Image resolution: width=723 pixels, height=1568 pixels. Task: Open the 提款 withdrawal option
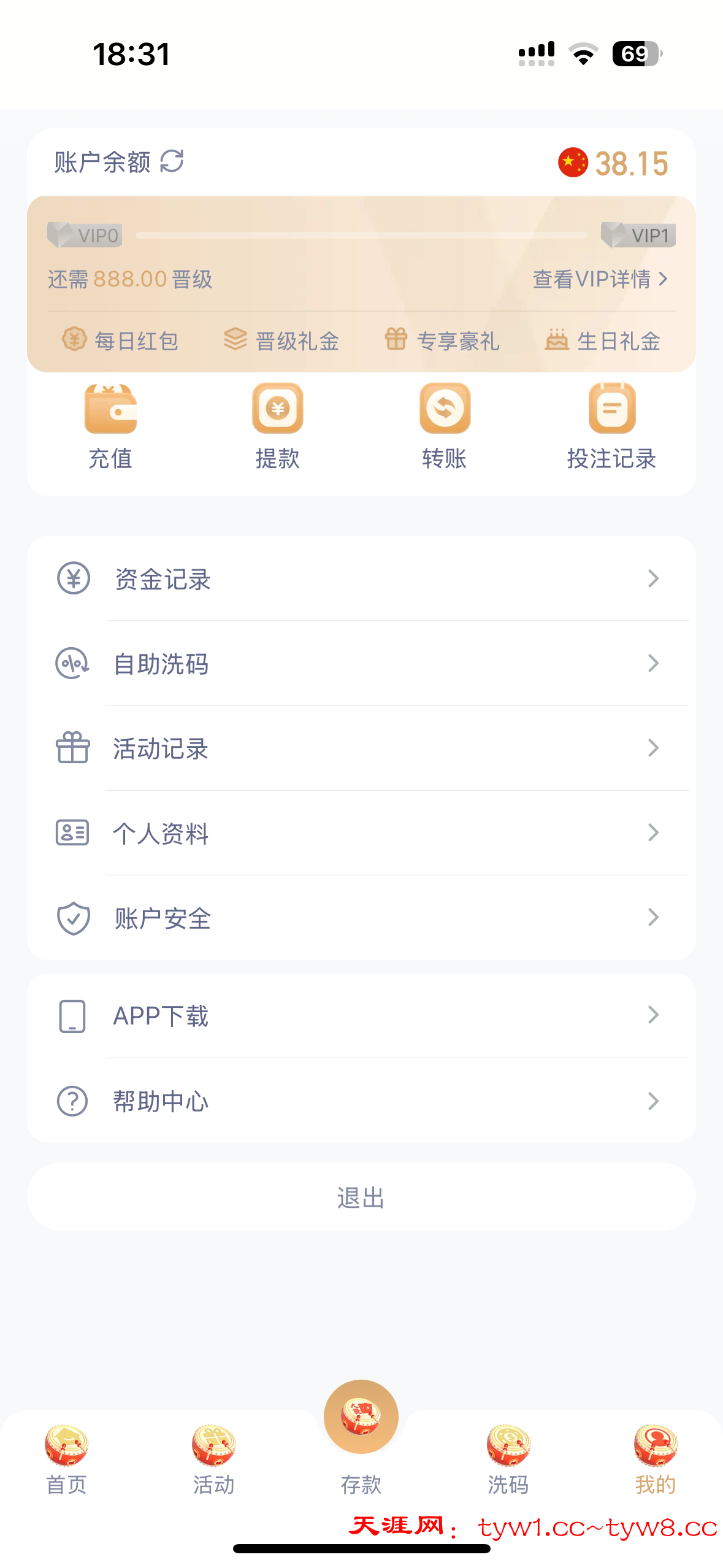(277, 426)
